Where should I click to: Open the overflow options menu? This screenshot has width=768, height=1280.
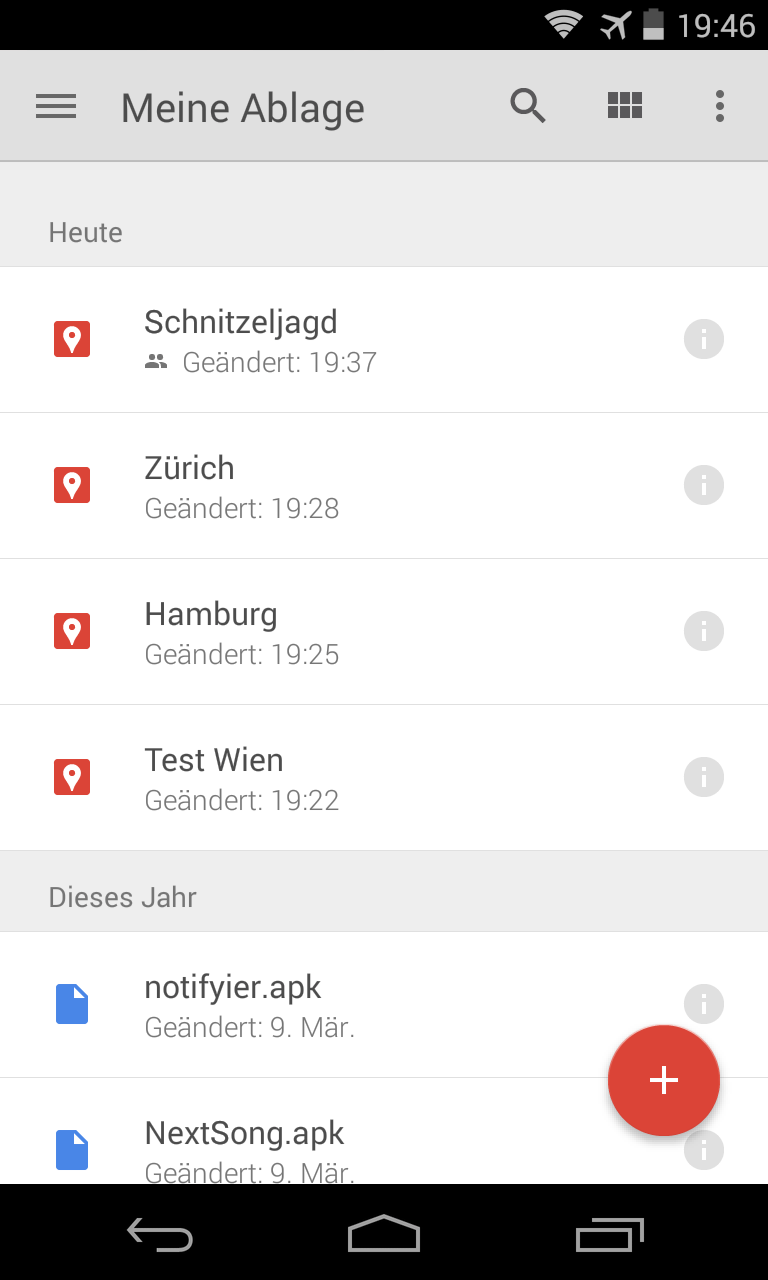[719, 106]
